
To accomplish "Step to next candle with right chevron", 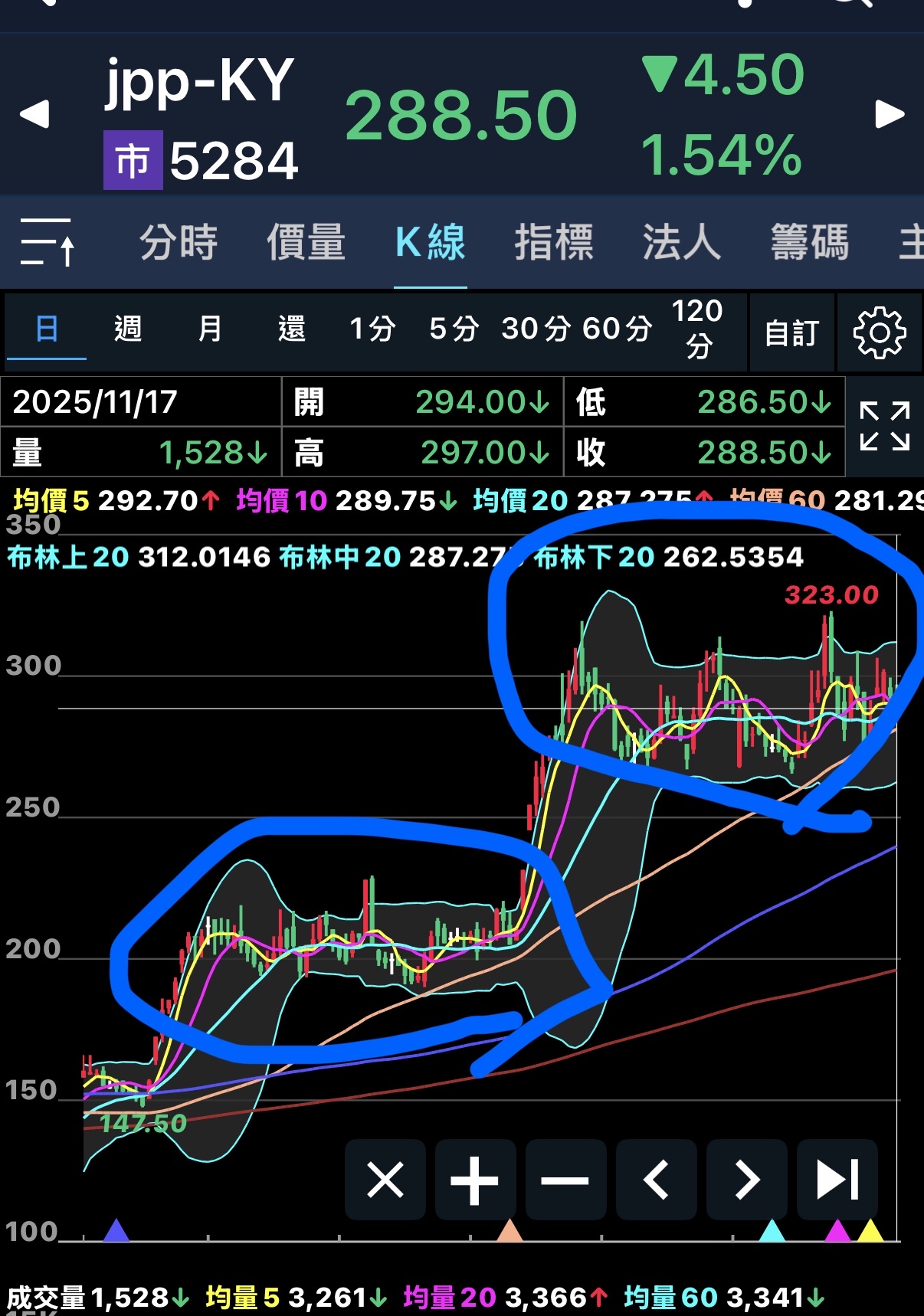I will [746, 1179].
